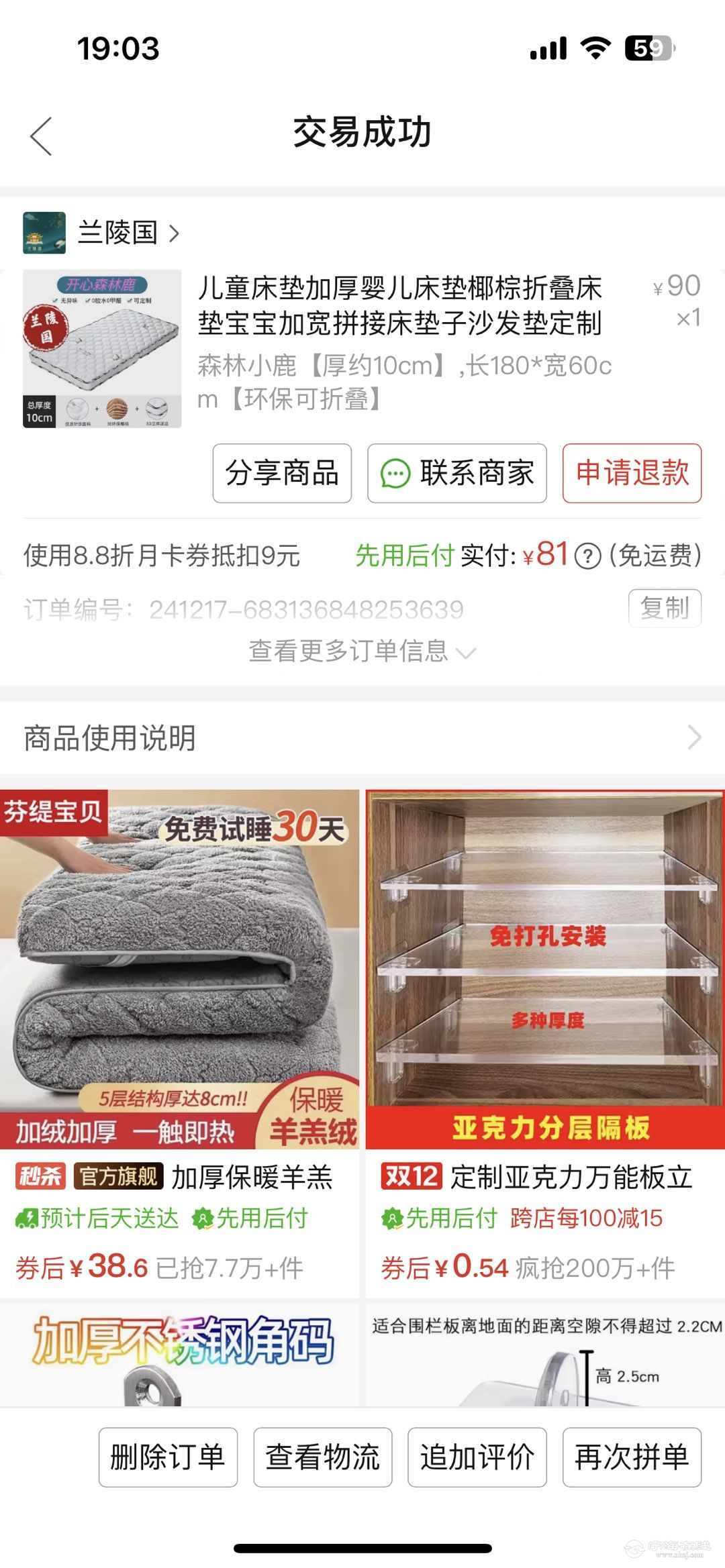Buy again with 再次拼单

[632, 1457]
